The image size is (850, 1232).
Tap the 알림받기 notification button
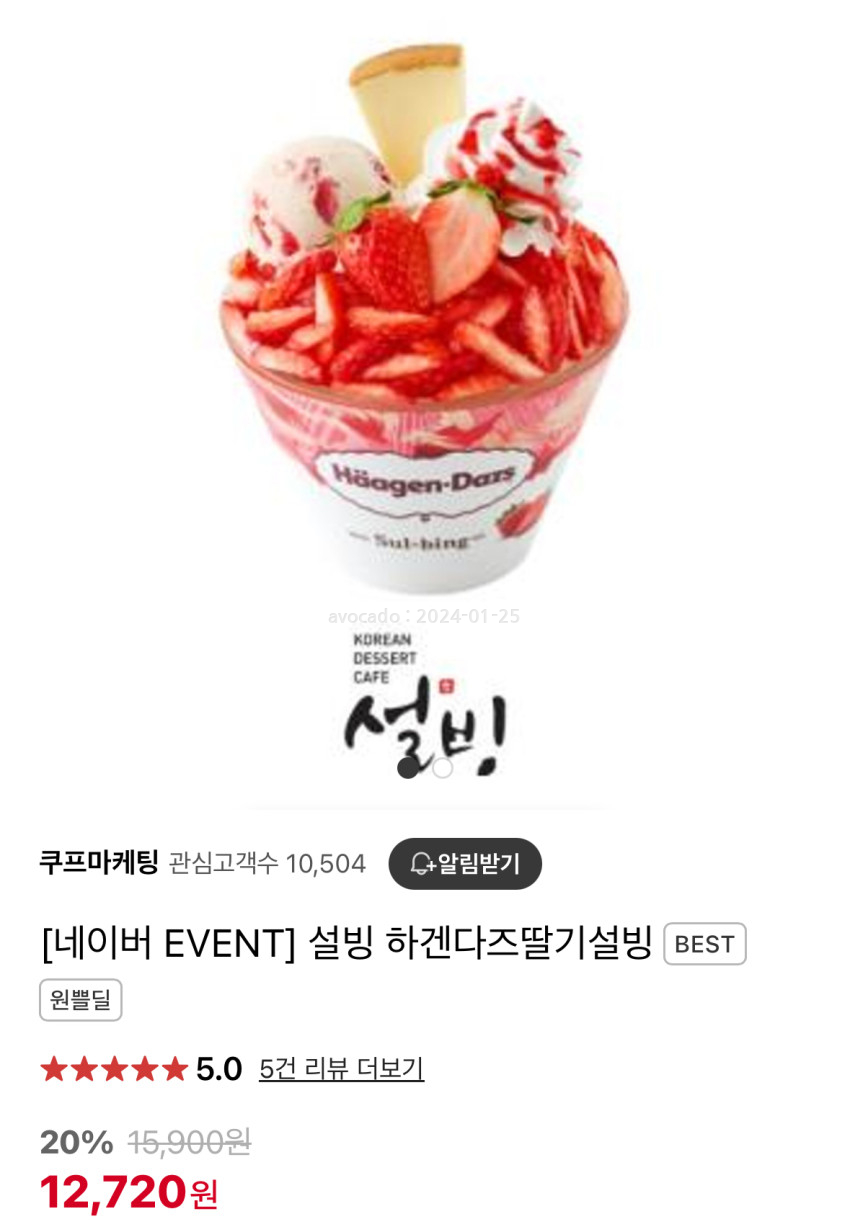pos(465,864)
